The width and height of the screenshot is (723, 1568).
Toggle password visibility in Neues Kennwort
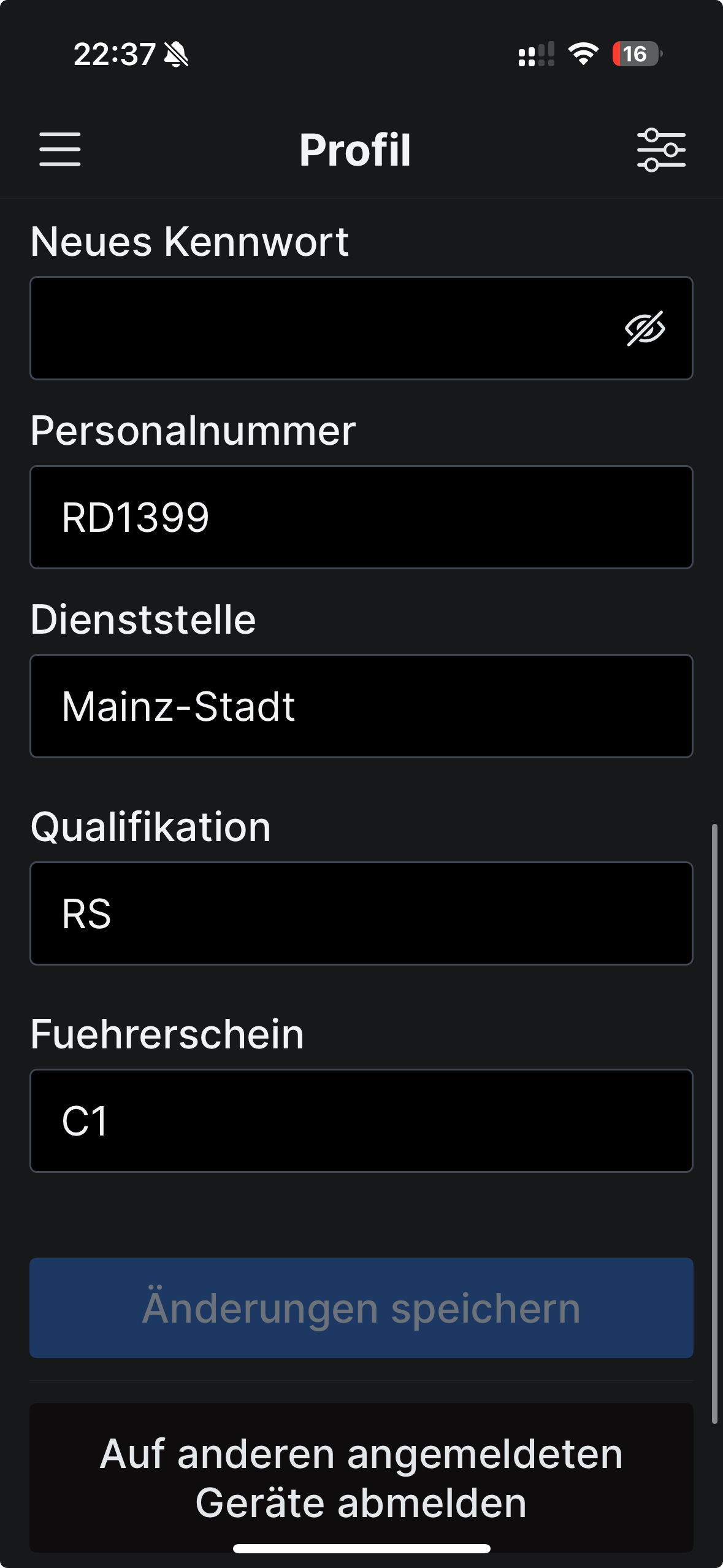645,329
